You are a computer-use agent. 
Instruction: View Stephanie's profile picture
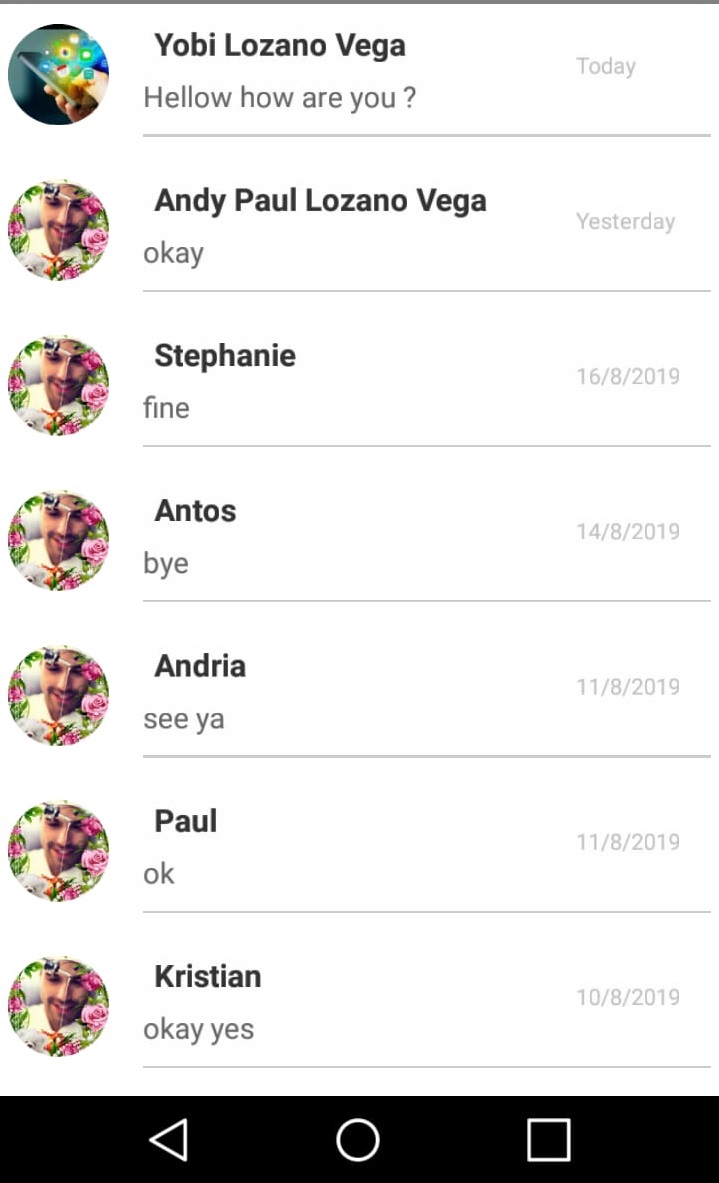pyautogui.click(x=58, y=385)
